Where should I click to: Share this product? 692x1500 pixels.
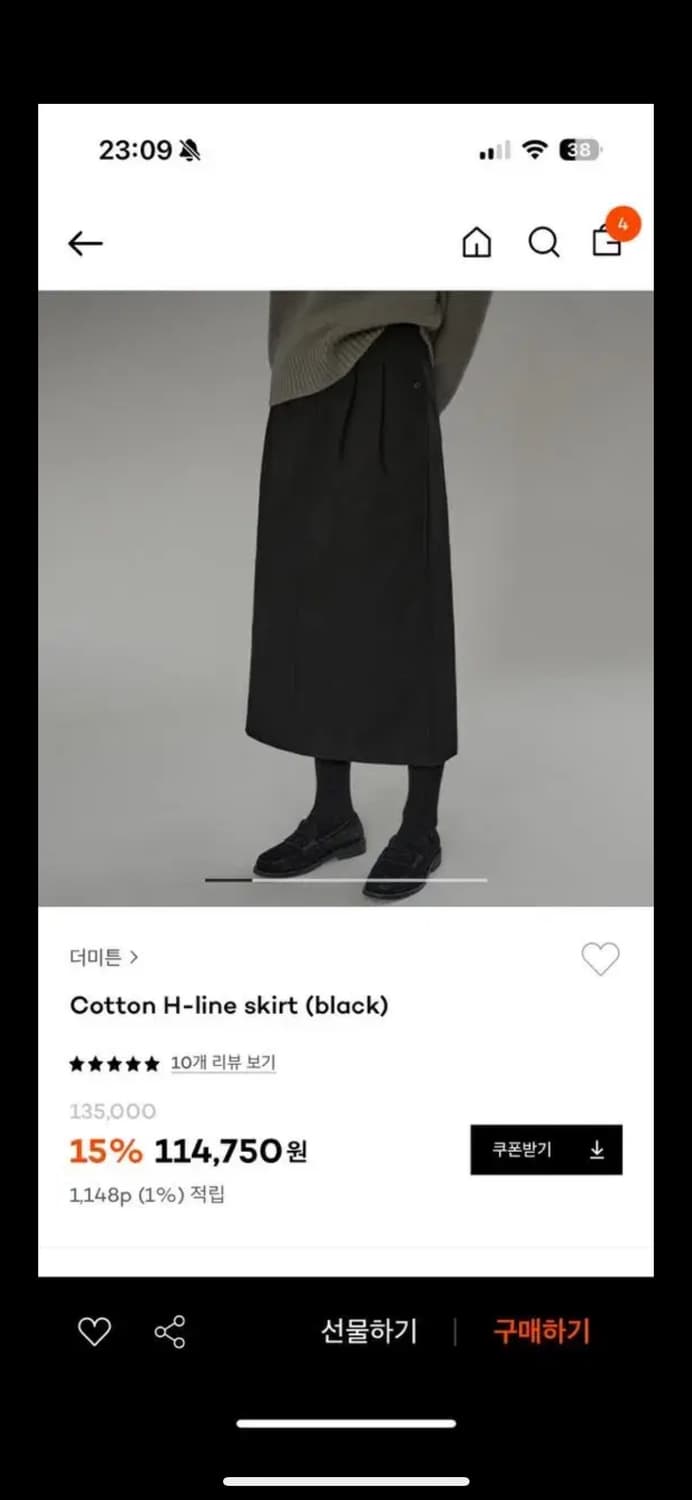170,1331
